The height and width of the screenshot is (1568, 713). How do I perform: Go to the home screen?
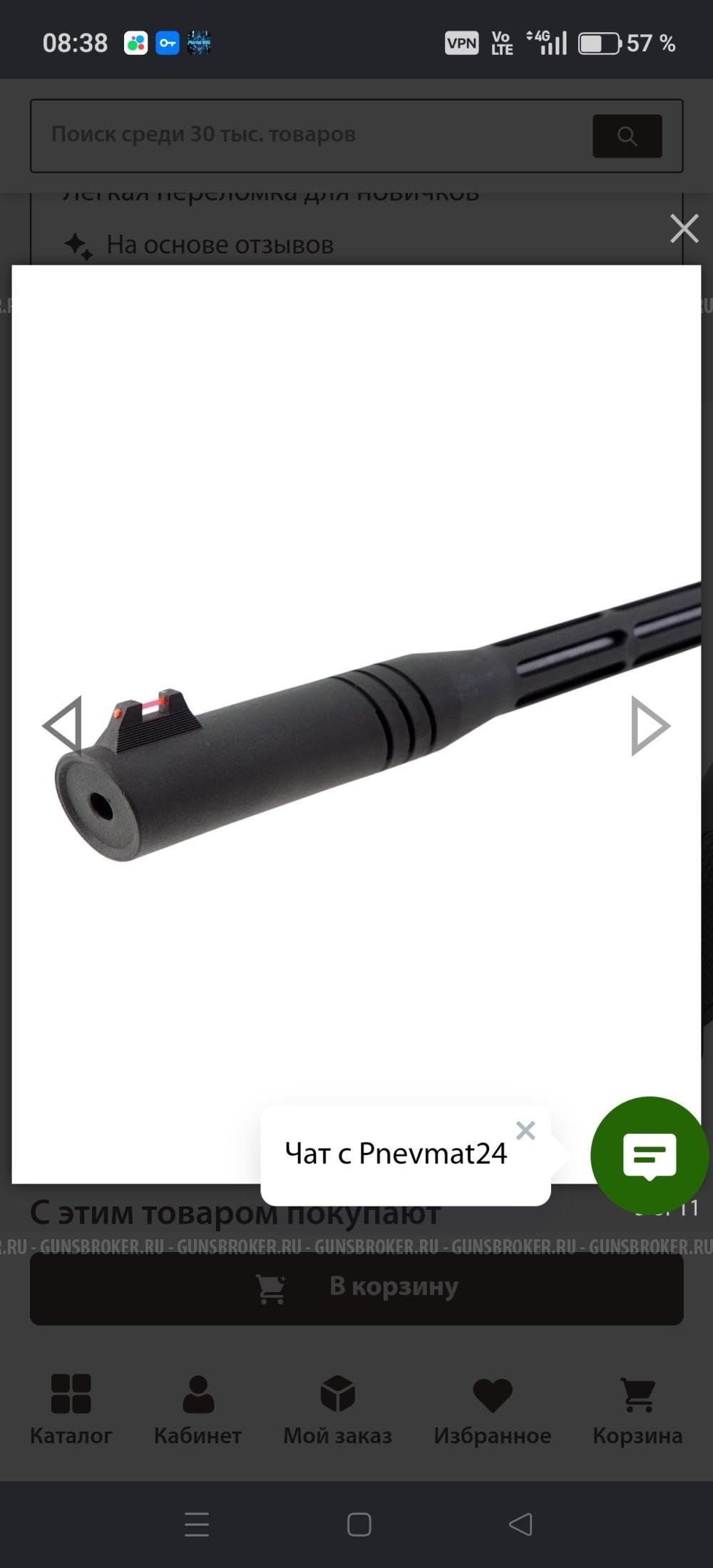(x=359, y=1525)
